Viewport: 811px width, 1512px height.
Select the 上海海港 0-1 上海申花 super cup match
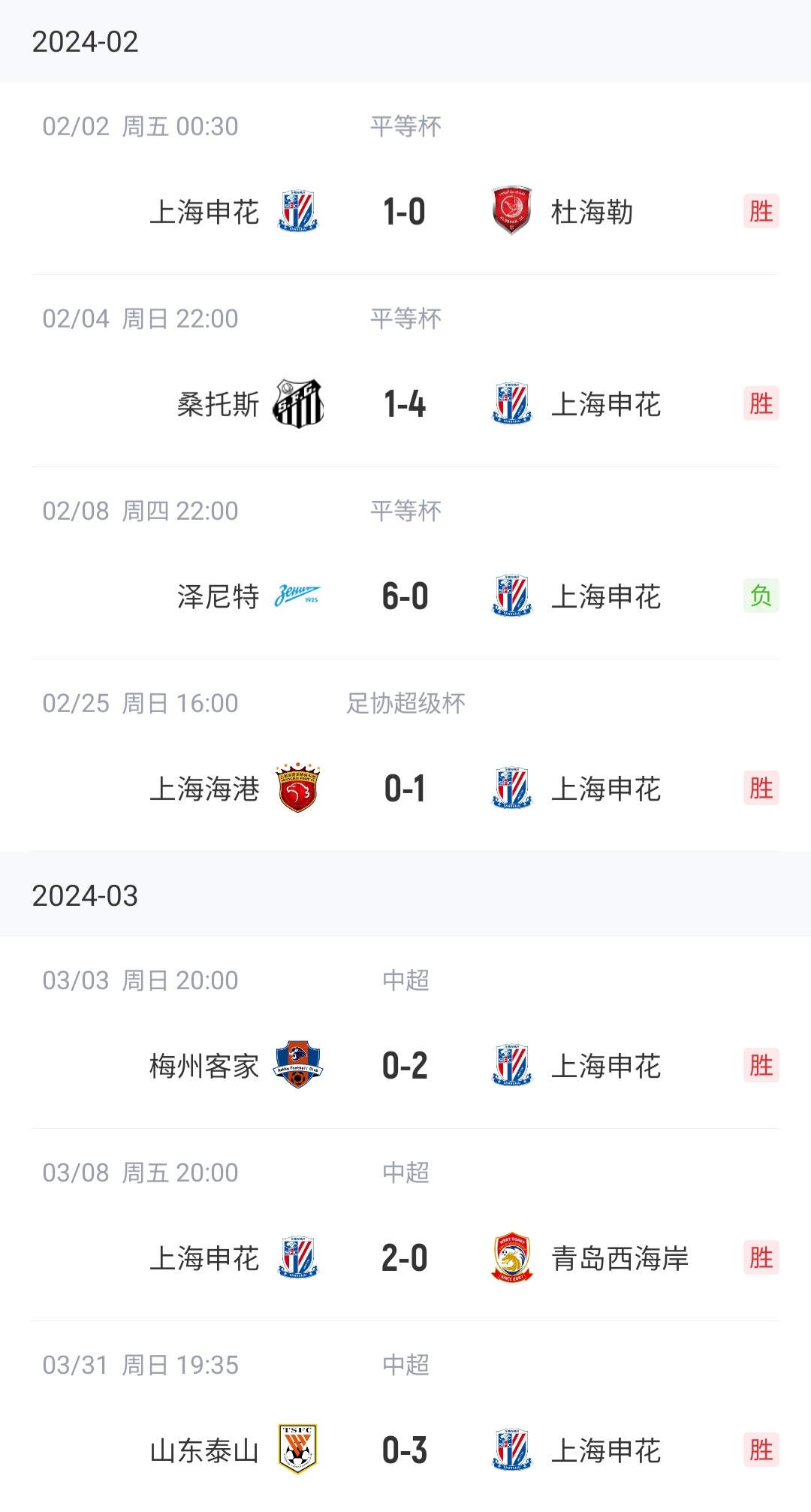405,789
